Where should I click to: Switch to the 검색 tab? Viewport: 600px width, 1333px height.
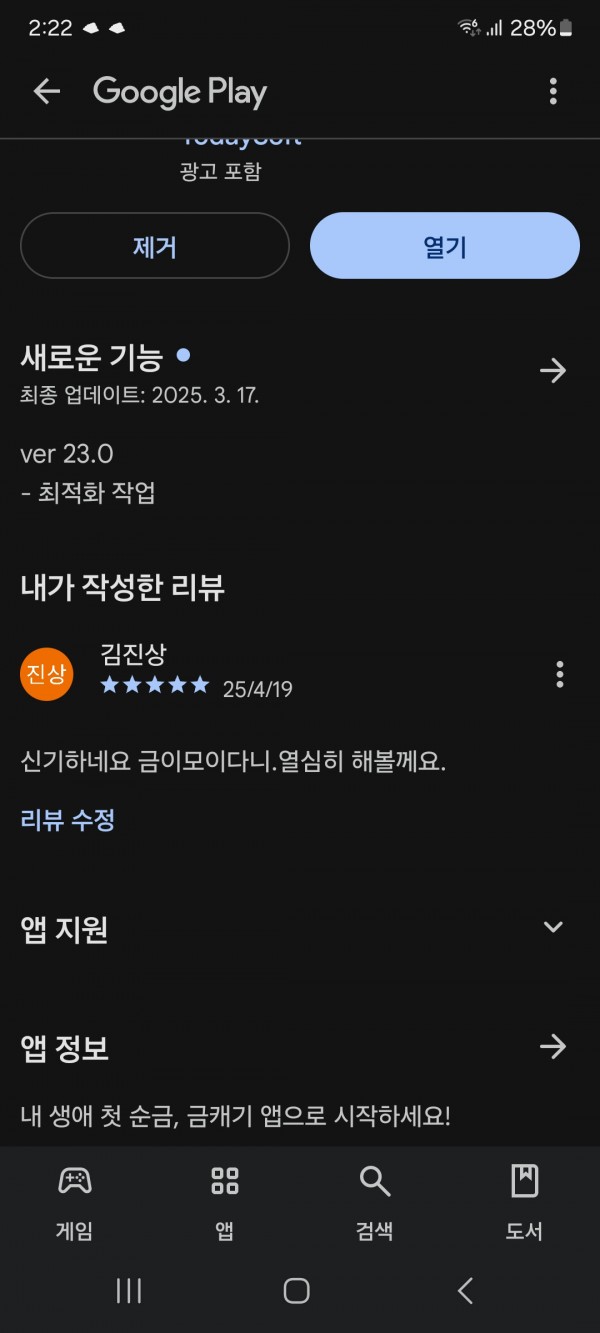click(x=375, y=1203)
